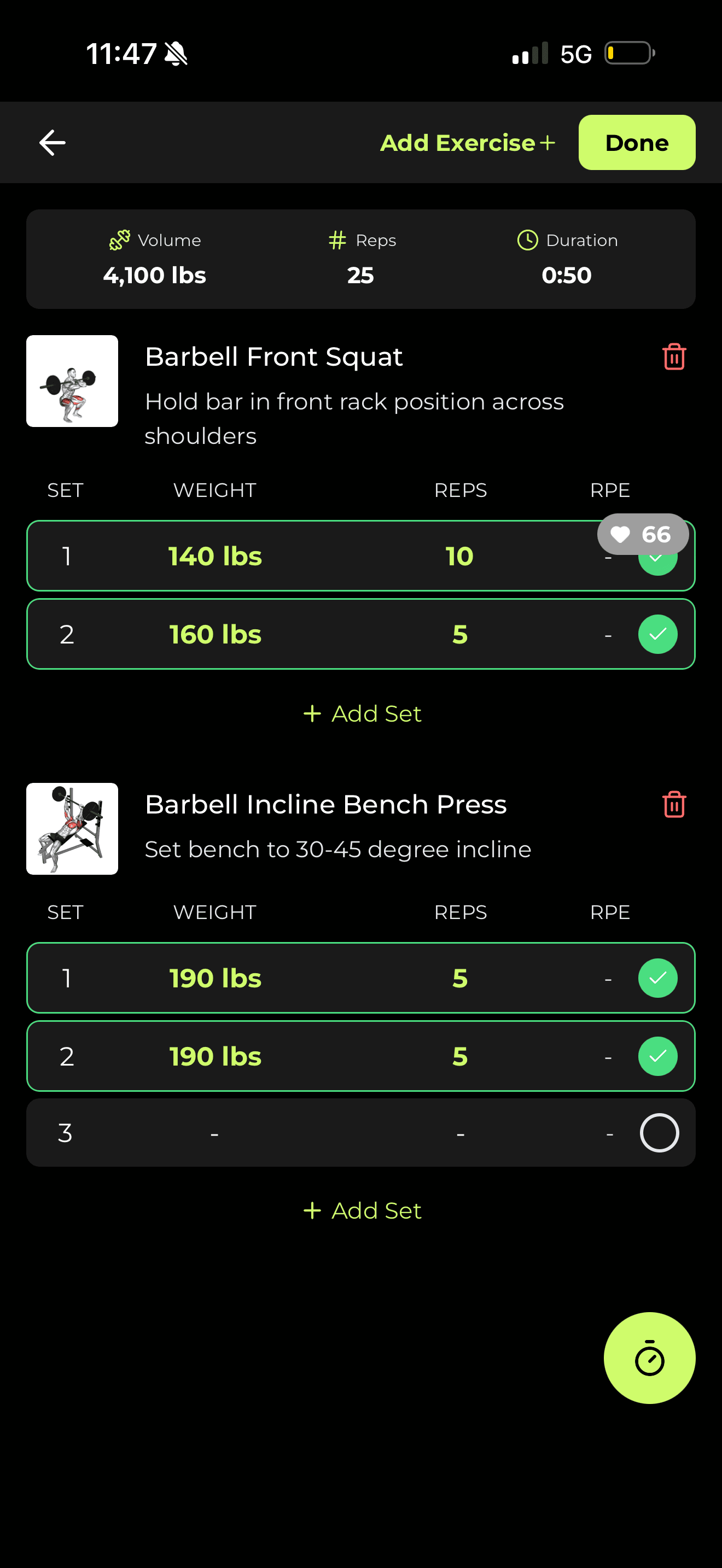The image size is (722, 1568).
Task: Add a set to Barbell Front Squat
Action: [361, 713]
